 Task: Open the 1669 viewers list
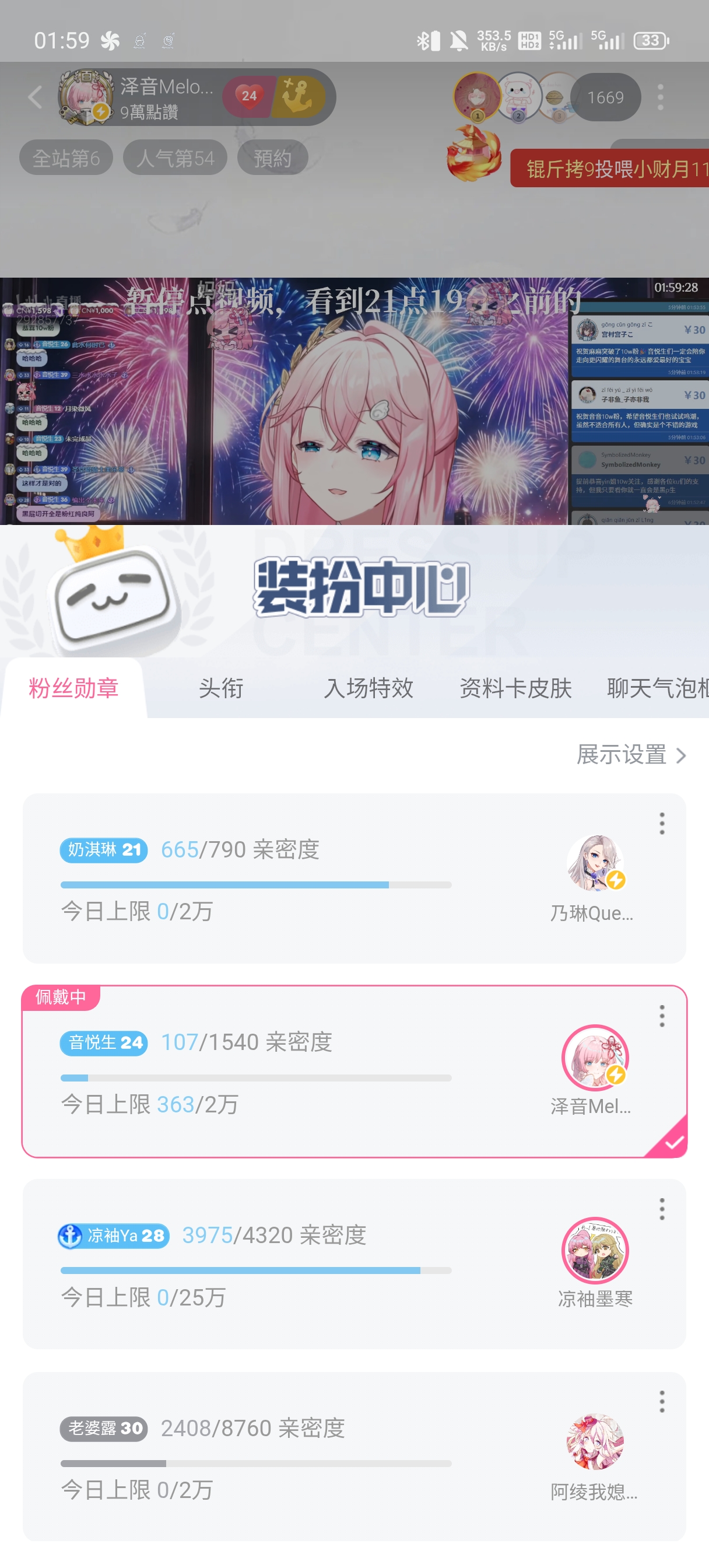point(605,97)
